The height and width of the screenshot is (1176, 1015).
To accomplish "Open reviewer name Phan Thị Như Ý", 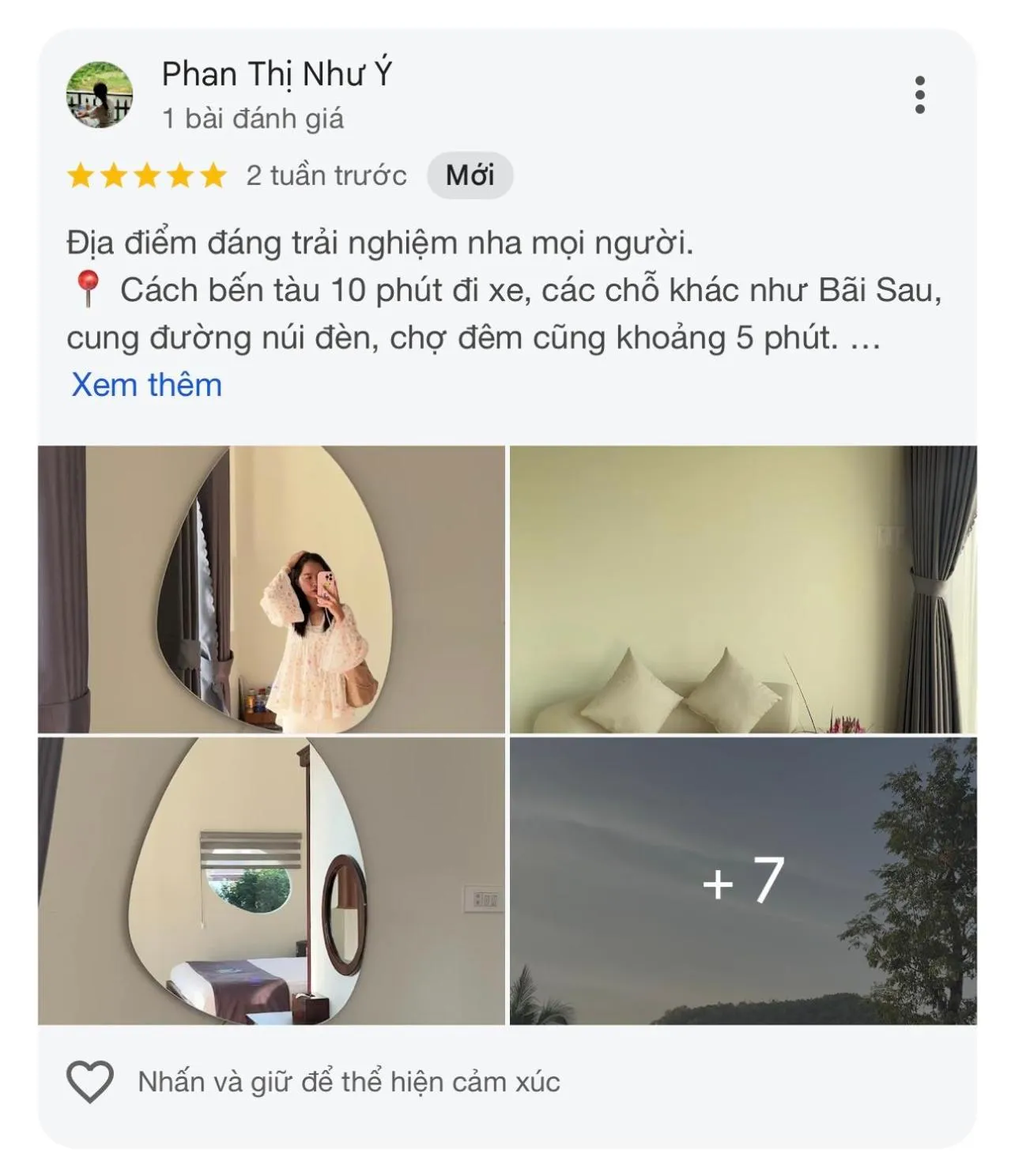I will tap(277, 74).
